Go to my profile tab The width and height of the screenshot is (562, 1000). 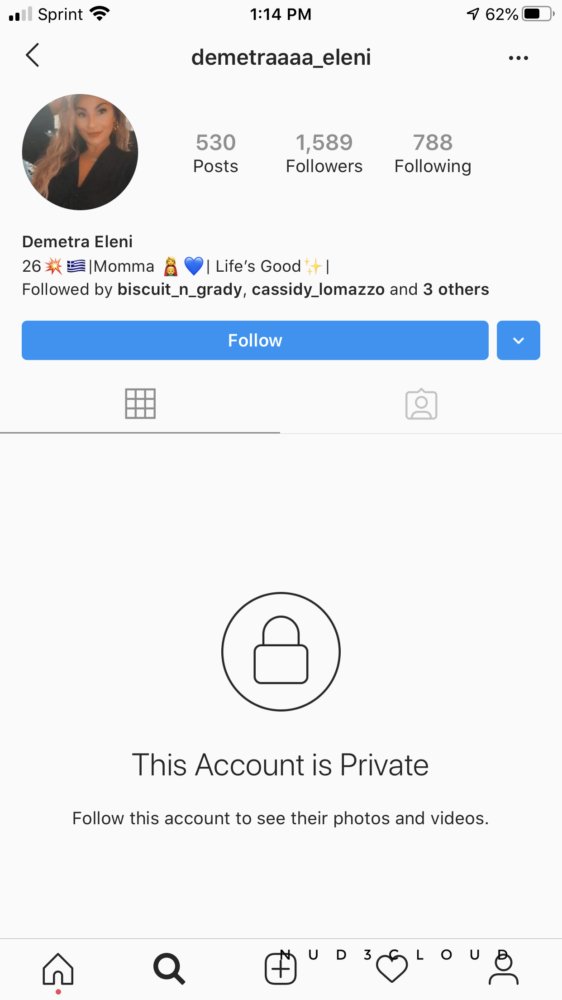point(503,969)
